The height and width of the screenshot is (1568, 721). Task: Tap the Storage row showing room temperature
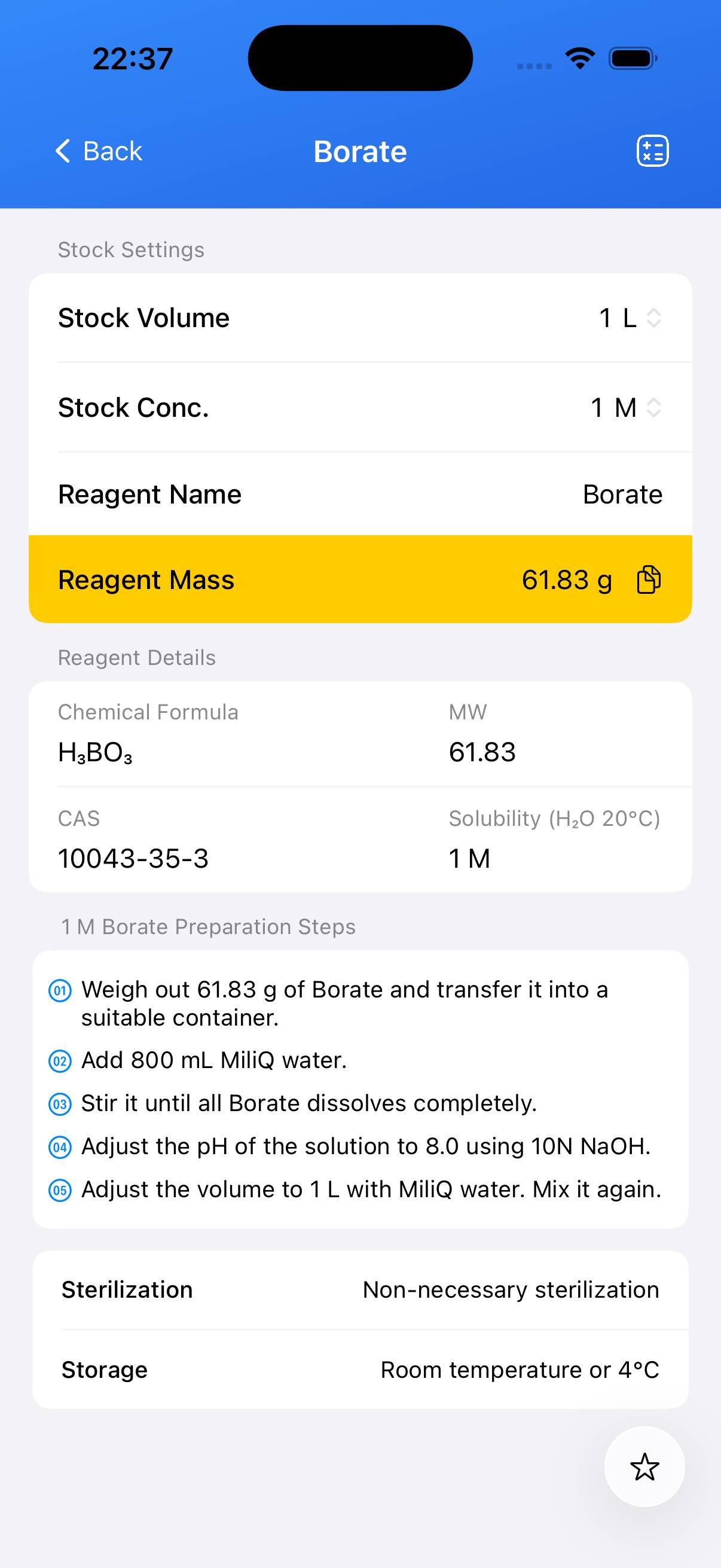[360, 1369]
